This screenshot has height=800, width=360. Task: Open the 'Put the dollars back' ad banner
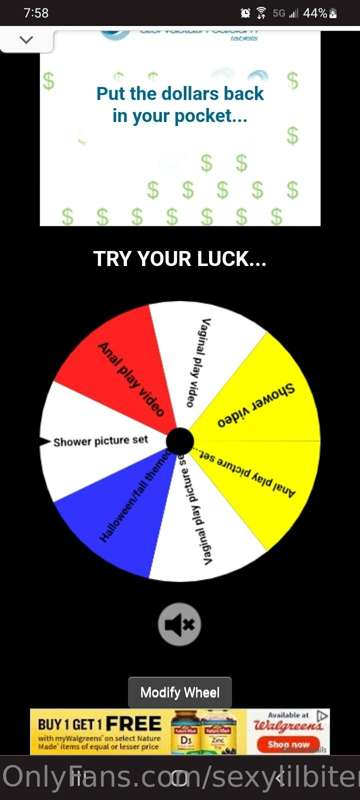pyautogui.click(x=180, y=128)
